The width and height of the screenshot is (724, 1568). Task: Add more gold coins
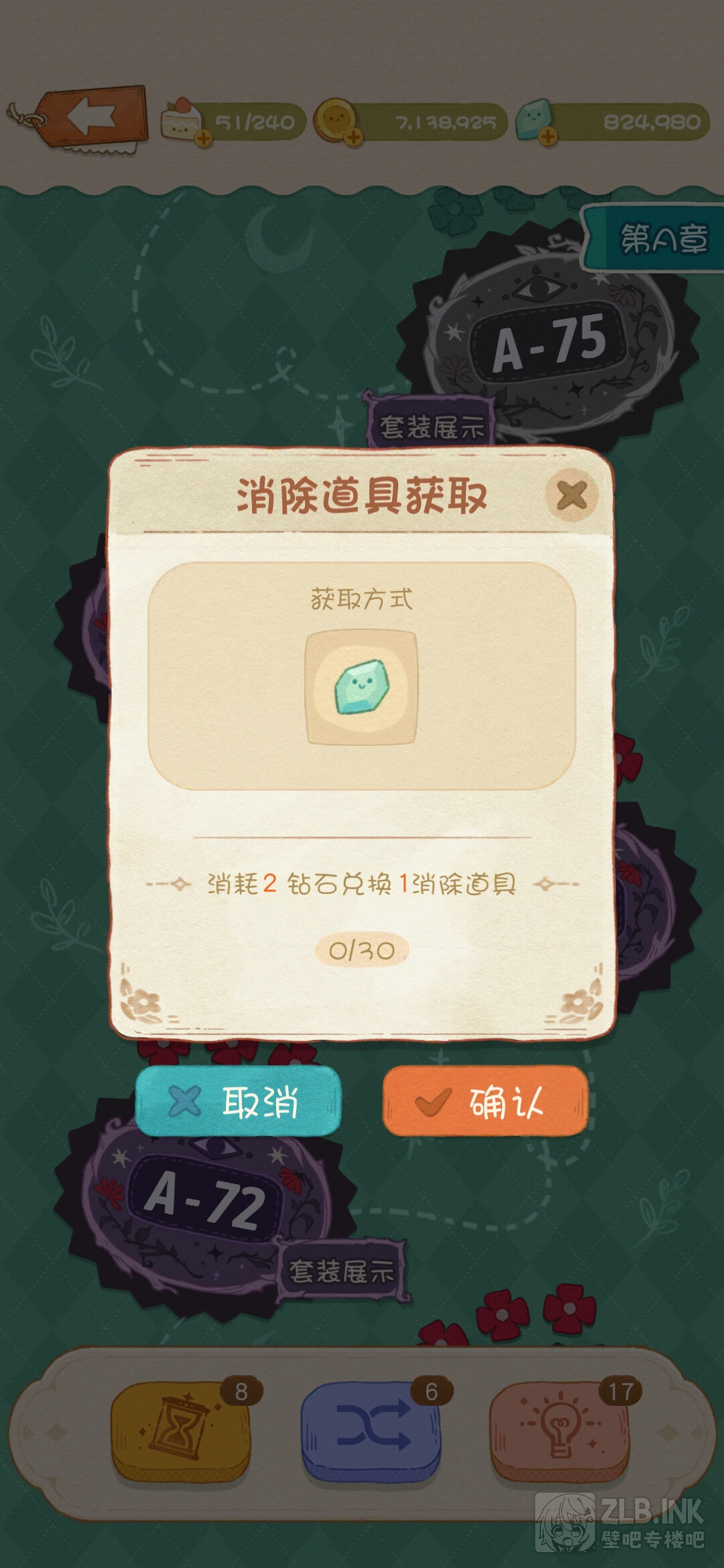click(353, 137)
